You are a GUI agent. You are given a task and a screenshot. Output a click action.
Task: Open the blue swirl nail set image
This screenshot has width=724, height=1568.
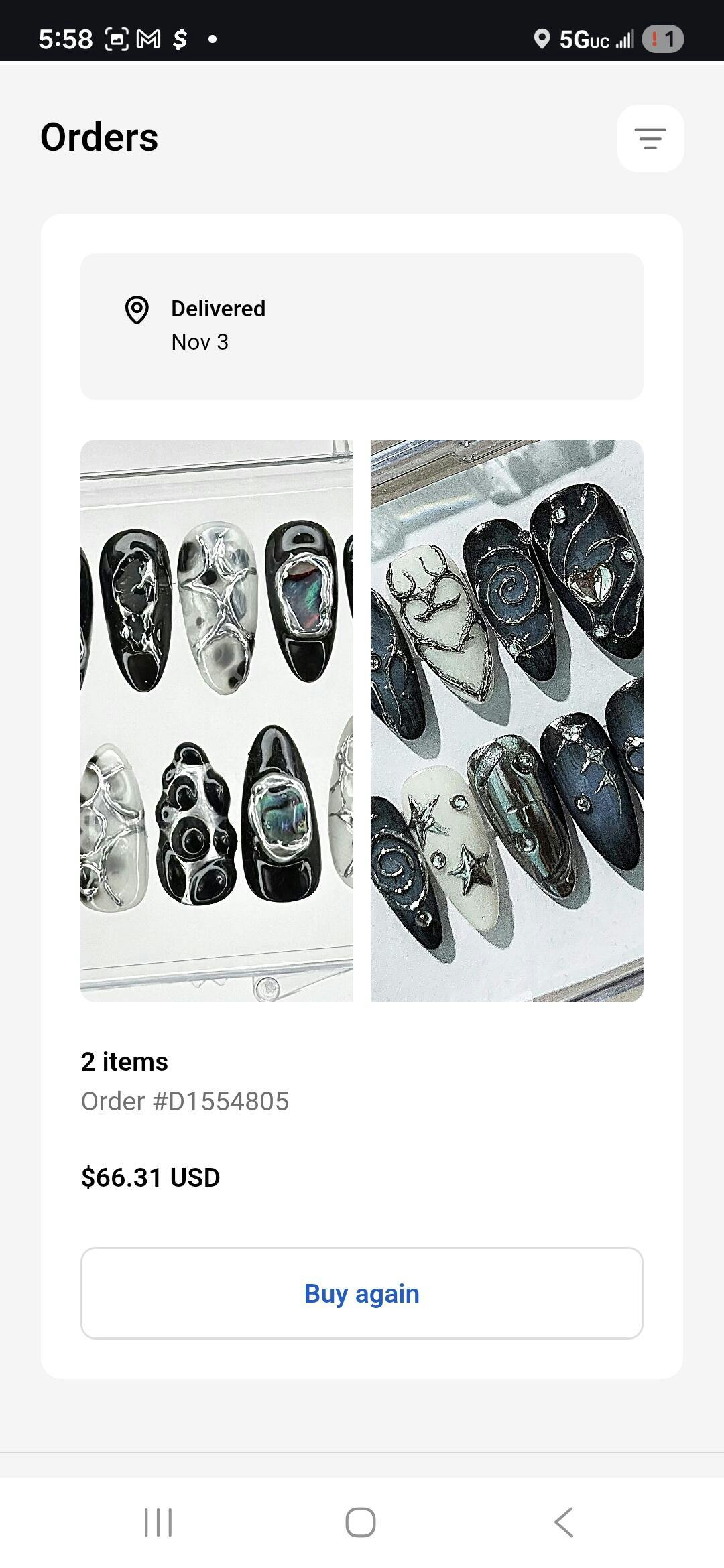click(x=507, y=720)
